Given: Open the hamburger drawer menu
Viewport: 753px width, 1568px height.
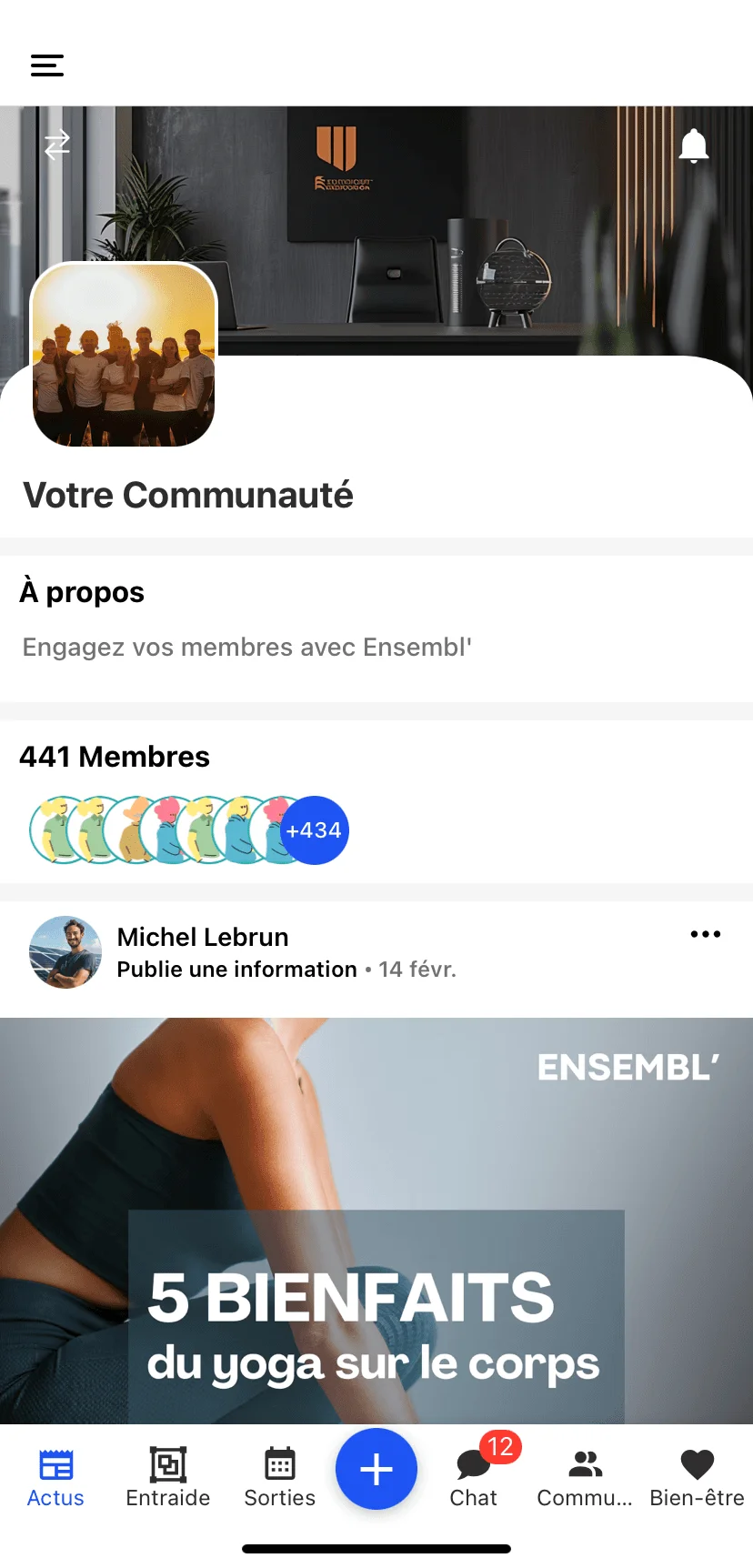Looking at the screenshot, I should [47, 65].
